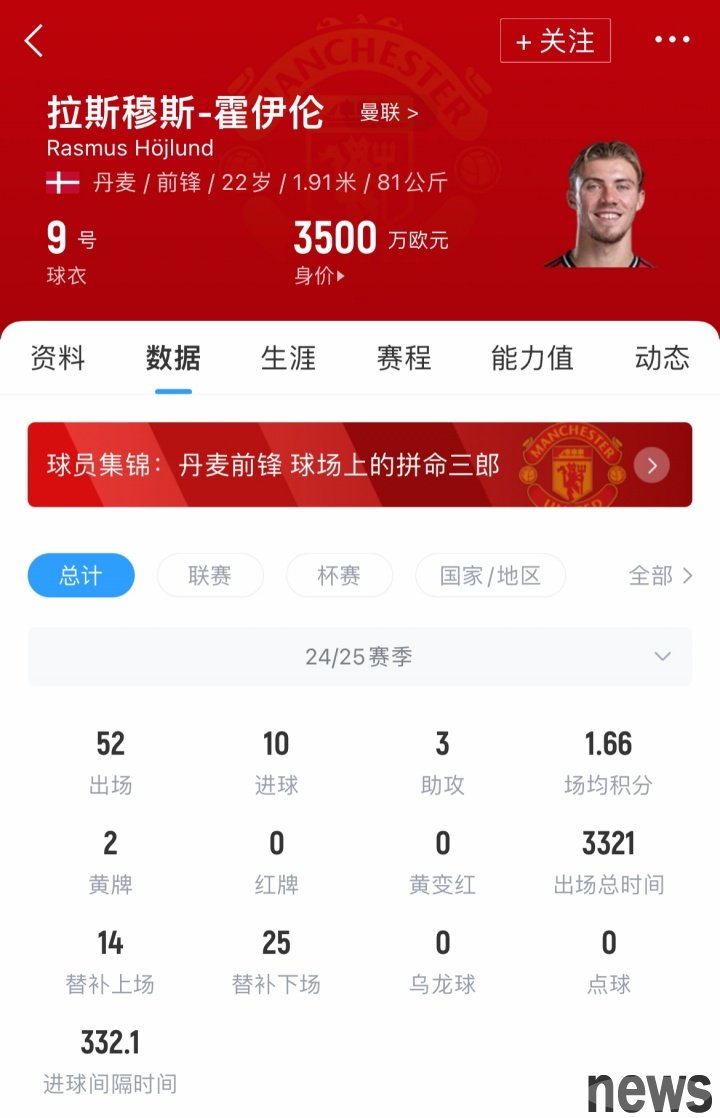The width and height of the screenshot is (720, 1118).
Task: Select the 联赛 filter chip
Action: [210, 576]
